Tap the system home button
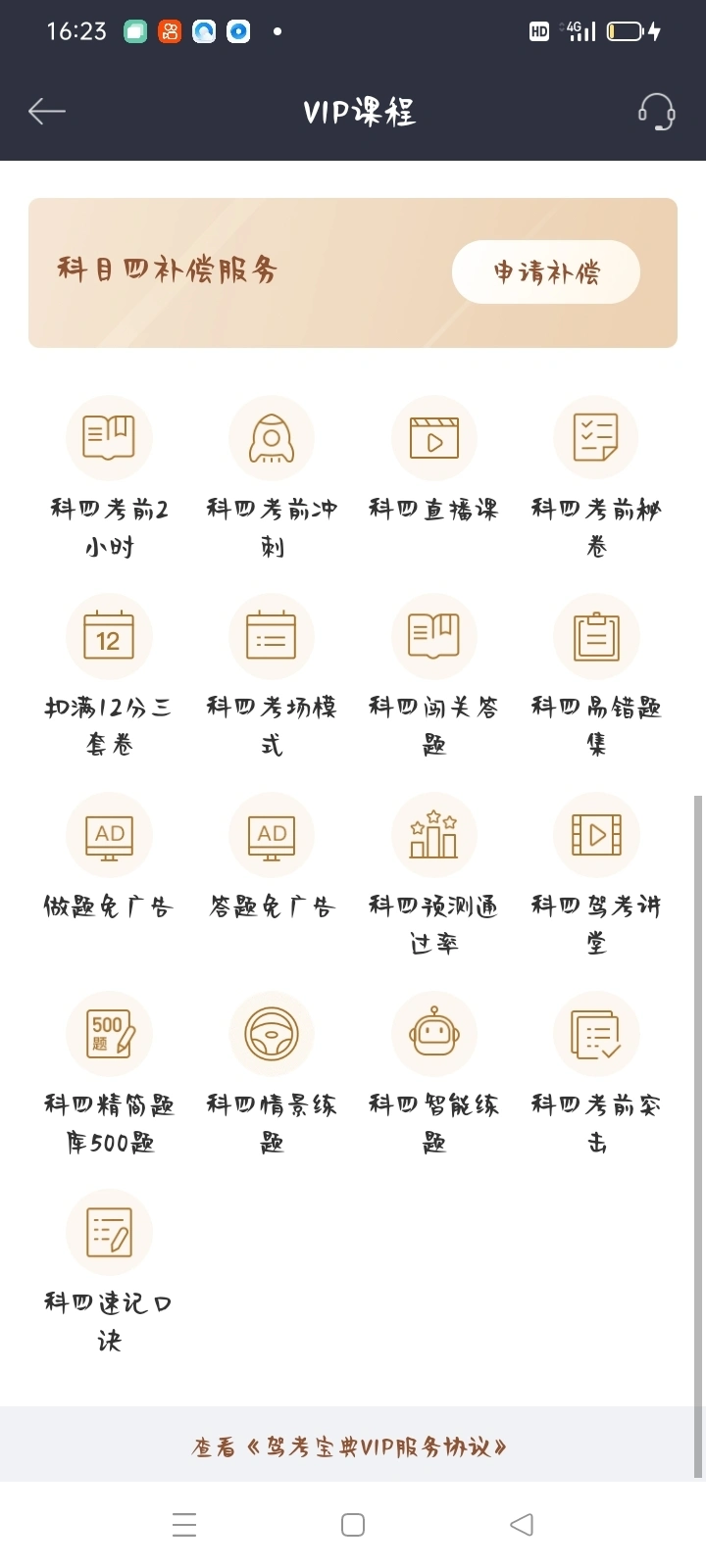 point(353,1525)
